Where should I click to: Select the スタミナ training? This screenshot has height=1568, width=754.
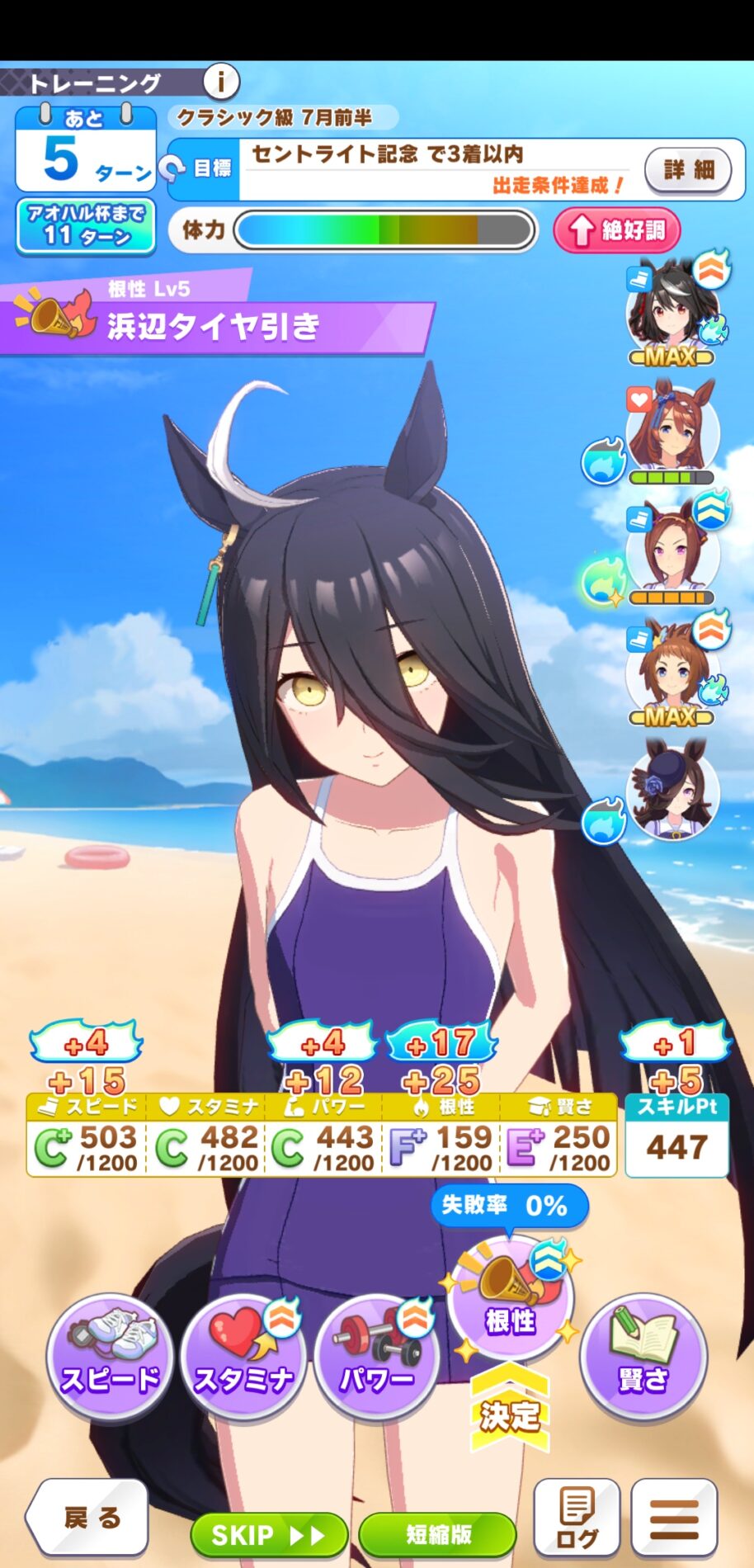tap(243, 1356)
